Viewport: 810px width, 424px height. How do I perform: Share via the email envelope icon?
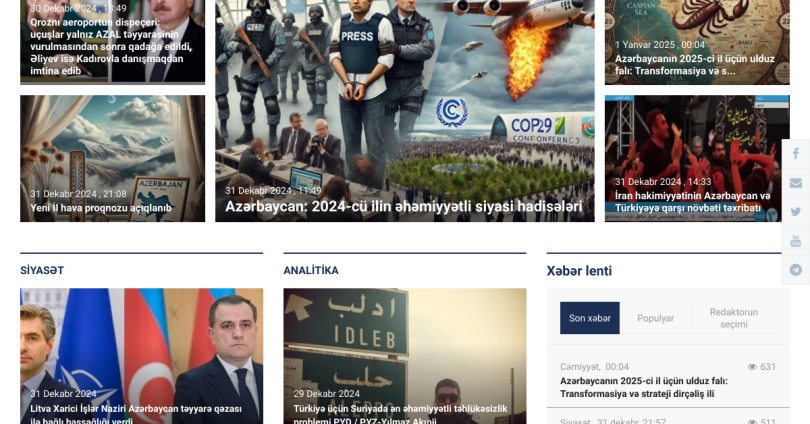point(796,183)
